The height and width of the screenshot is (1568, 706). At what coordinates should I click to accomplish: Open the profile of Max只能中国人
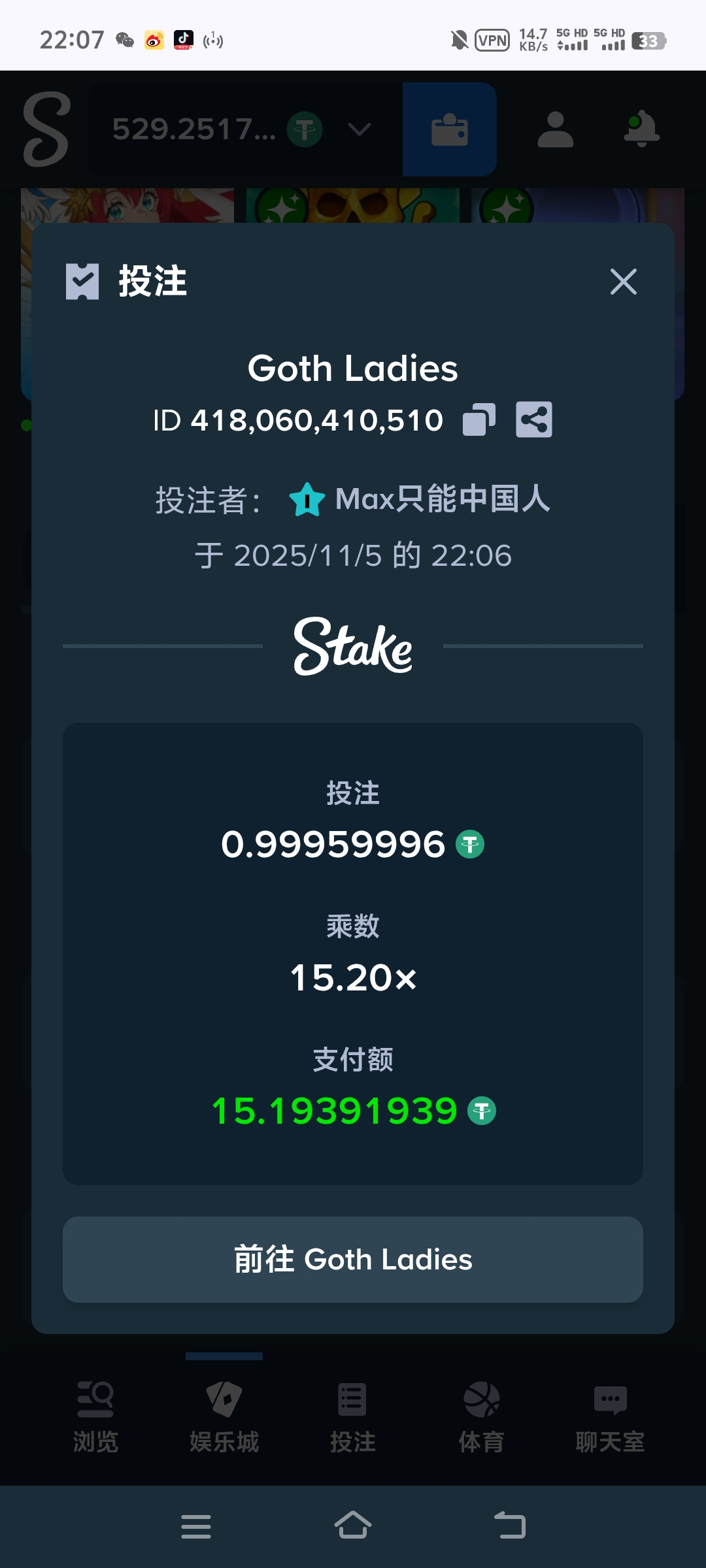click(443, 500)
